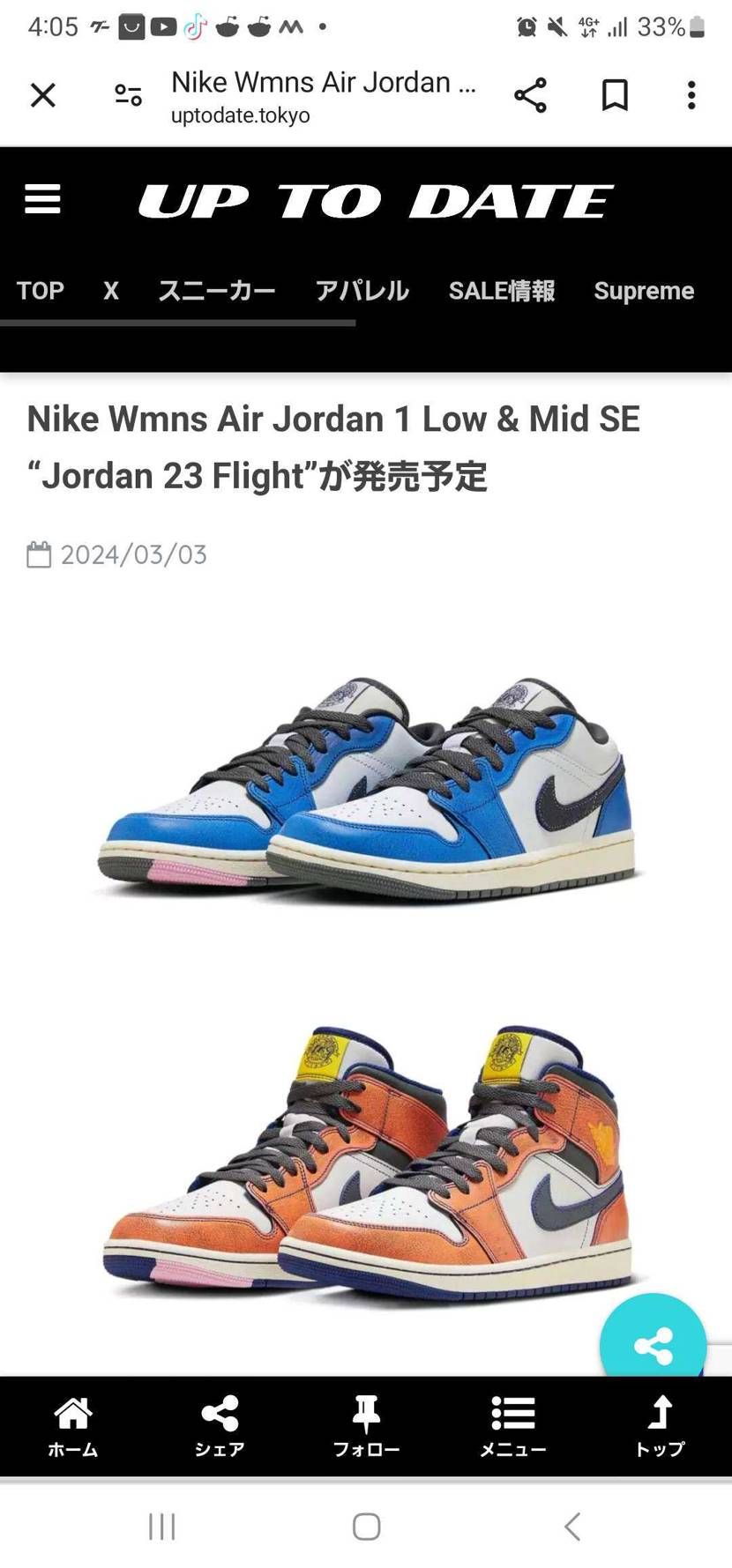
Task: Jump to top with トップ button
Action: [x=660, y=1426]
